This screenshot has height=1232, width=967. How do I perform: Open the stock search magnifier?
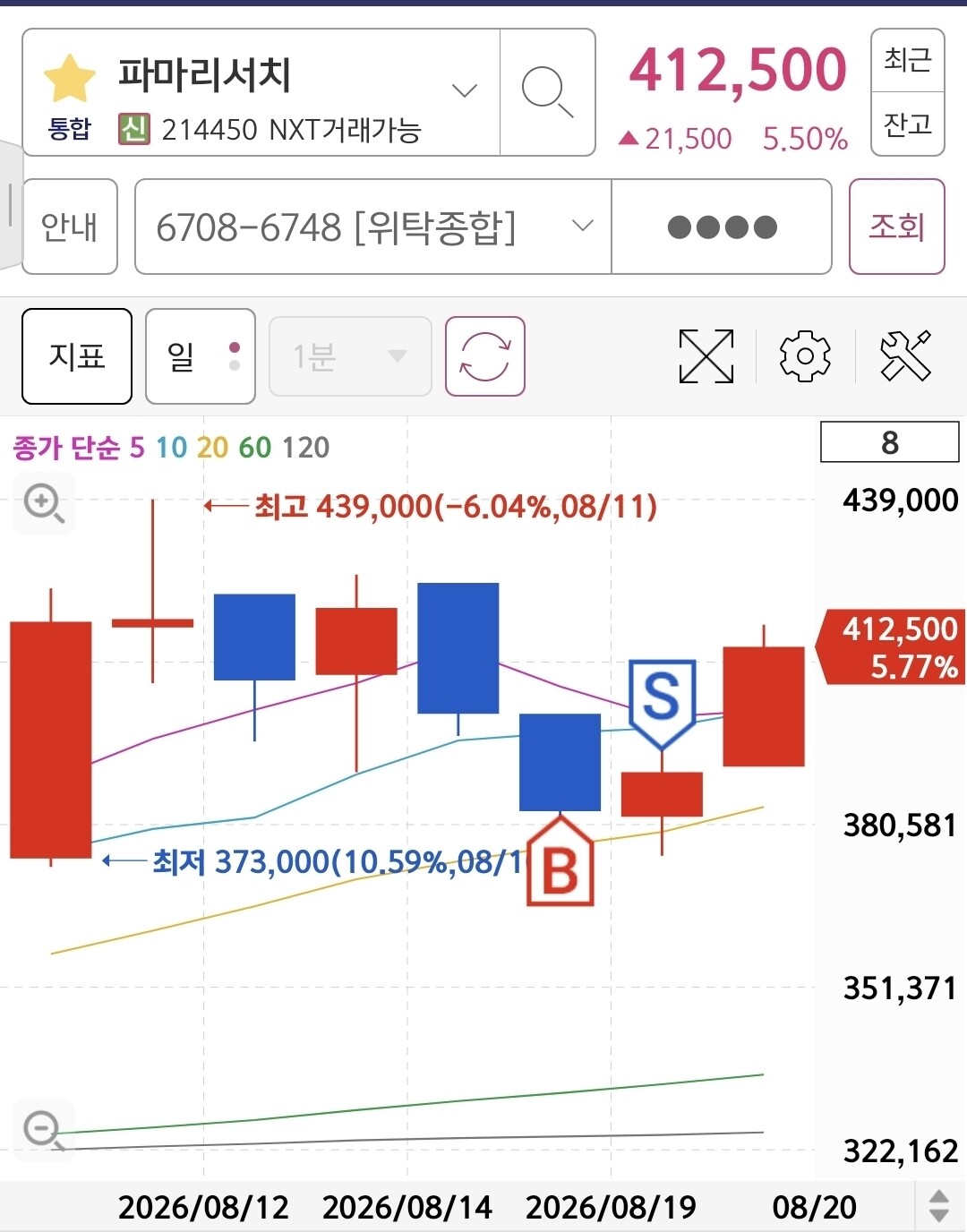pyautogui.click(x=547, y=92)
